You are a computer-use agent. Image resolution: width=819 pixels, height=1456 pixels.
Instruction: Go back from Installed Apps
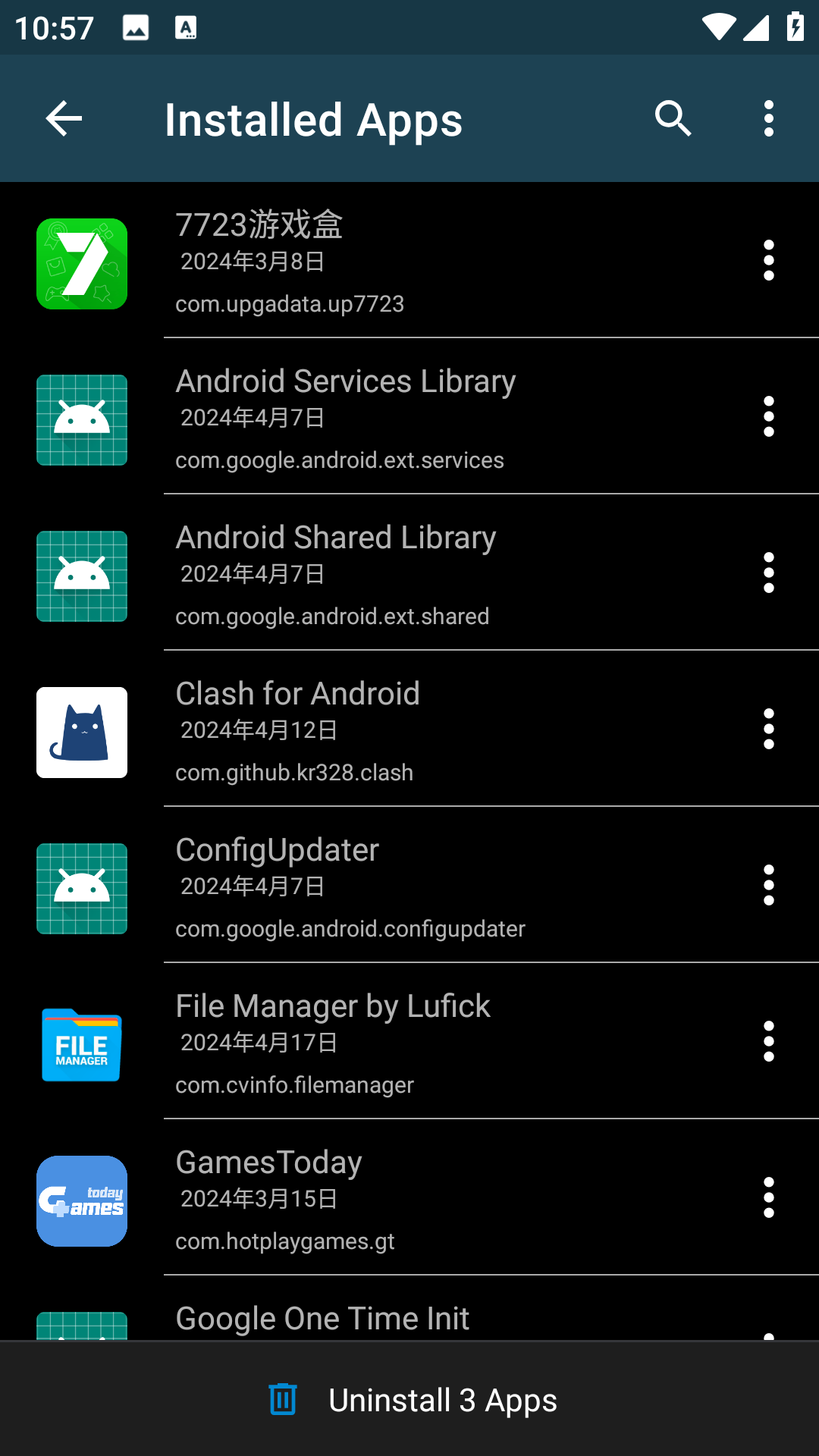pos(64,119)
